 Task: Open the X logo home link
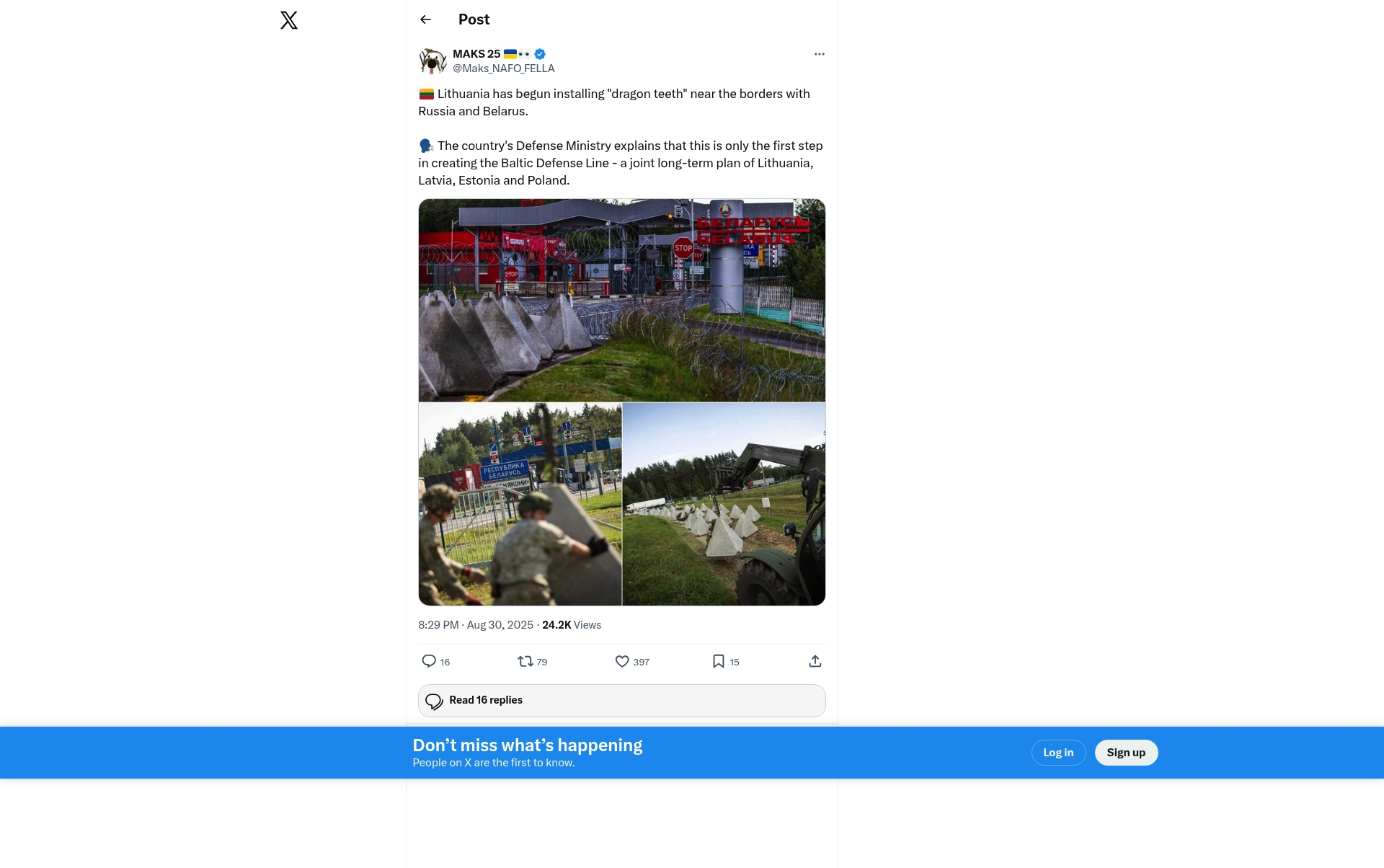(289, 20)
